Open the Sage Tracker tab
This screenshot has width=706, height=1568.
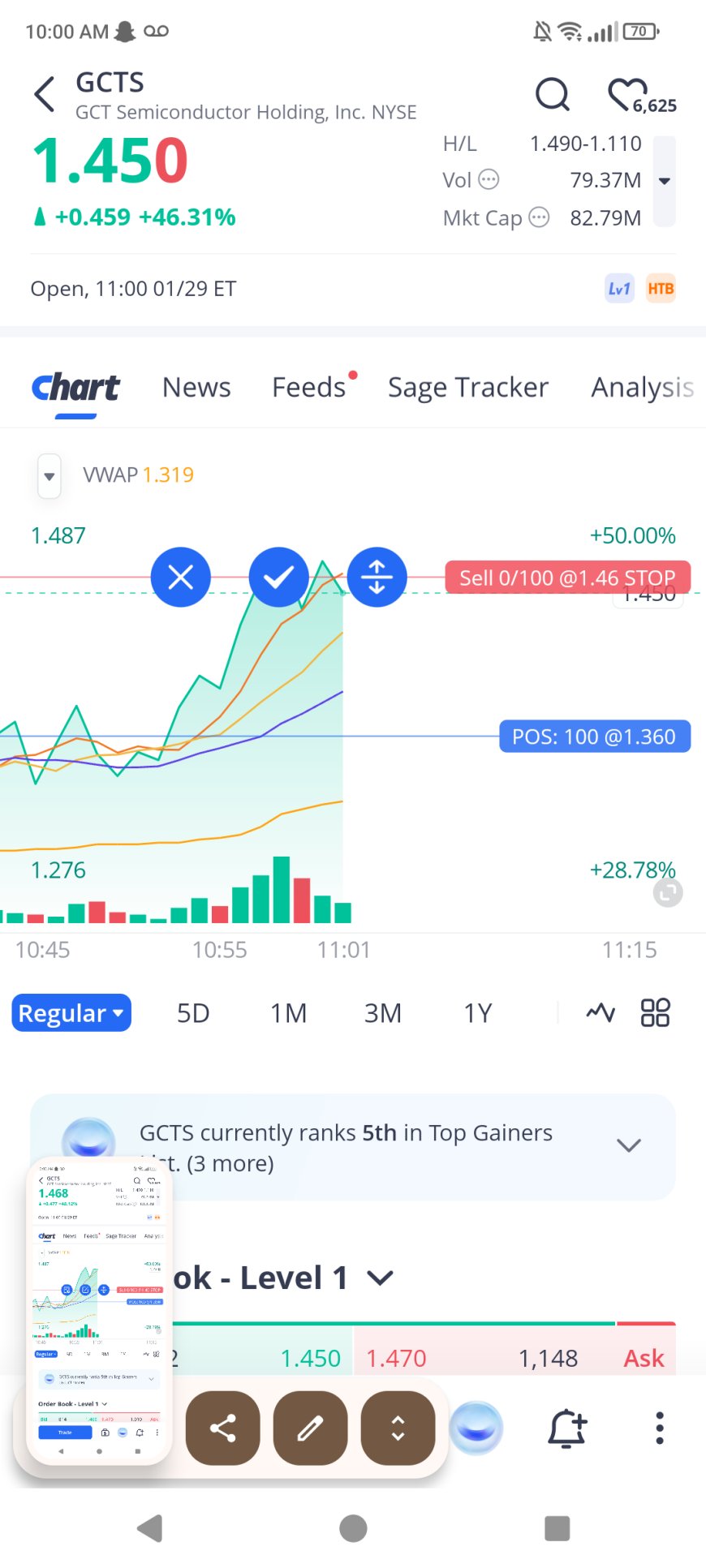pyautogui.click(x=468, y=388)
